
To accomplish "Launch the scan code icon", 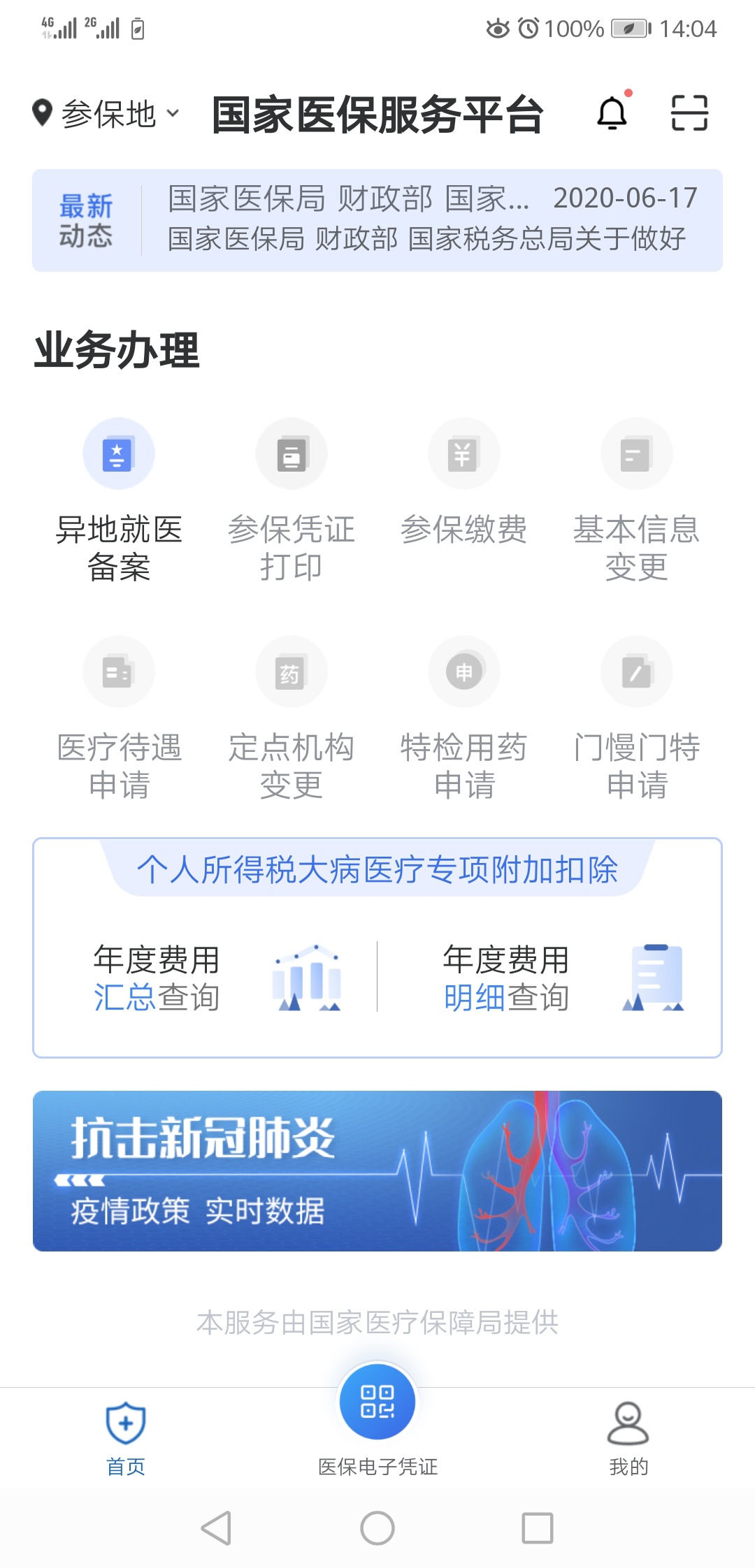I will pos(689,113).
